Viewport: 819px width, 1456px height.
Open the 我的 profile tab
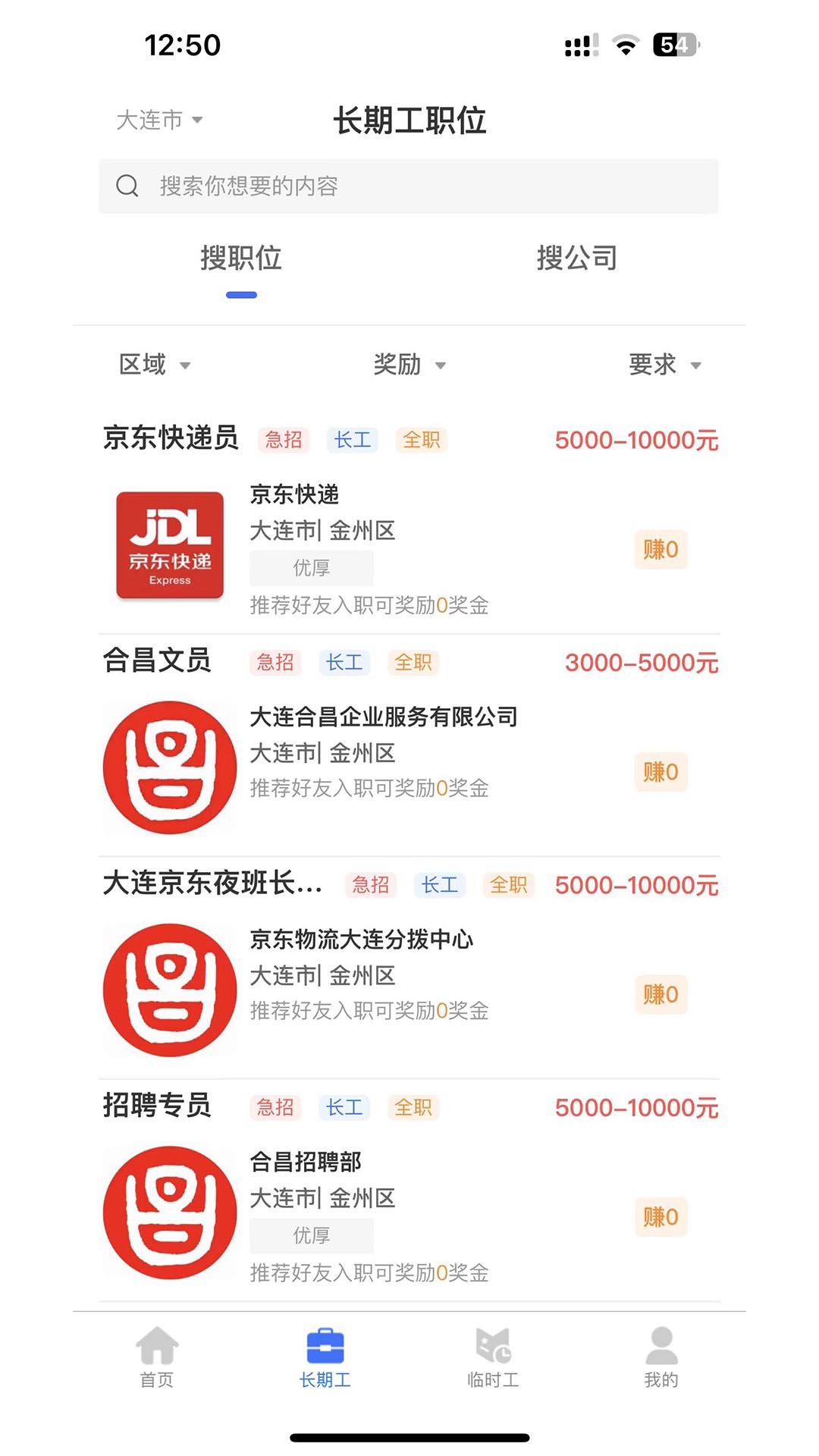point(661,1357)
